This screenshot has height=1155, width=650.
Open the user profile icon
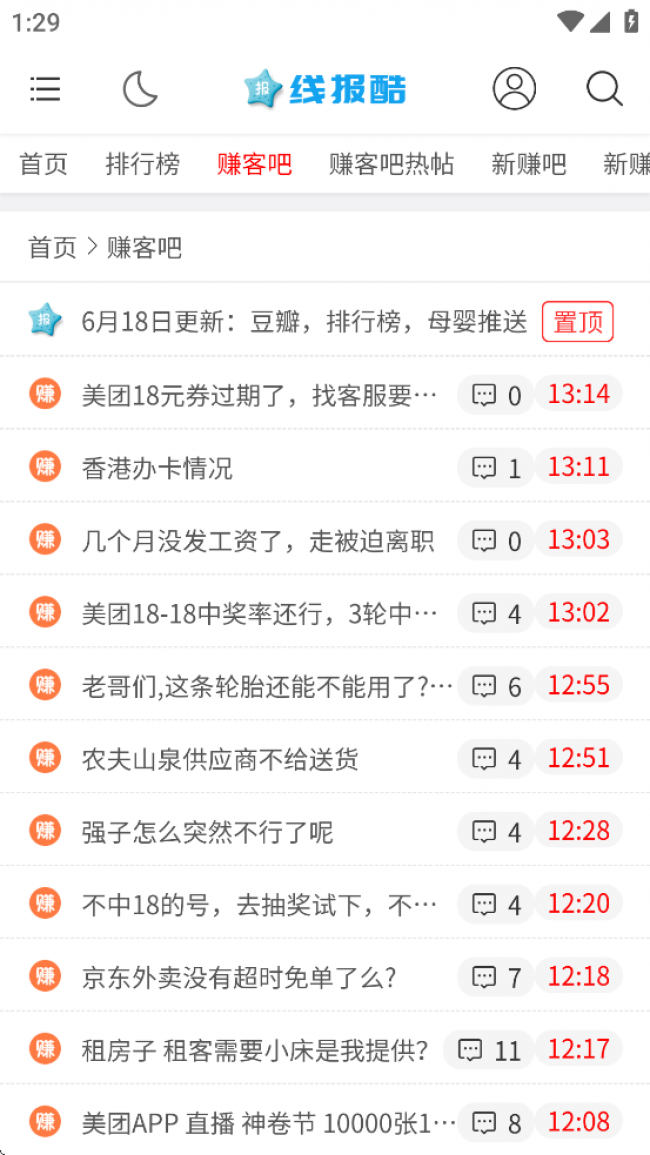(x=514, y=89)
